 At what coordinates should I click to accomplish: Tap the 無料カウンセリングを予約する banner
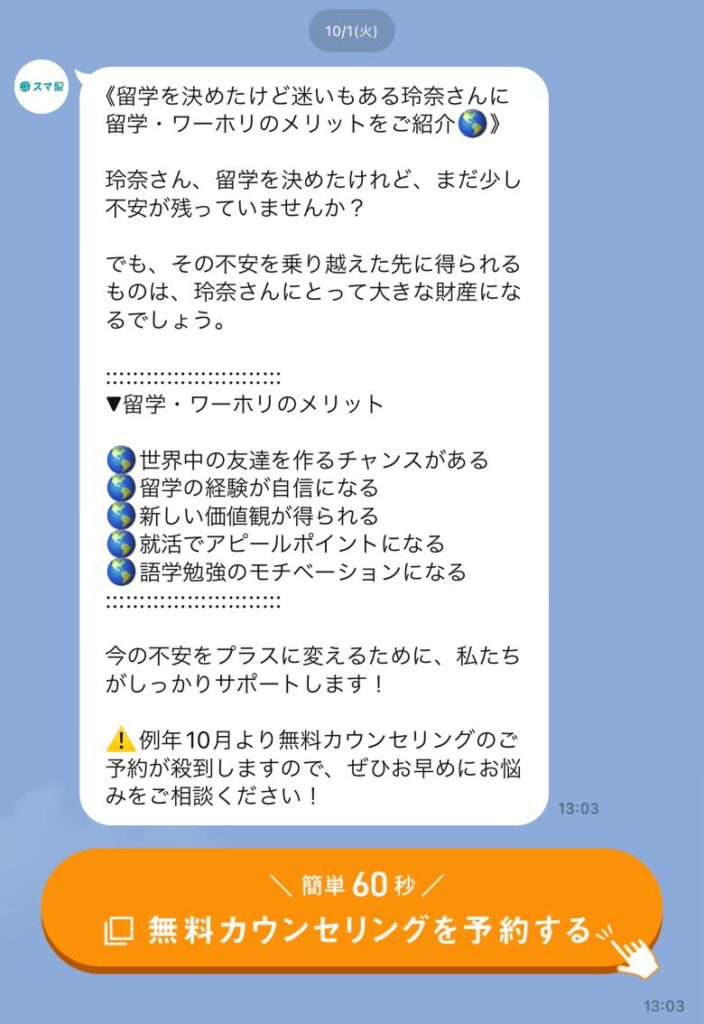[350, 910]
